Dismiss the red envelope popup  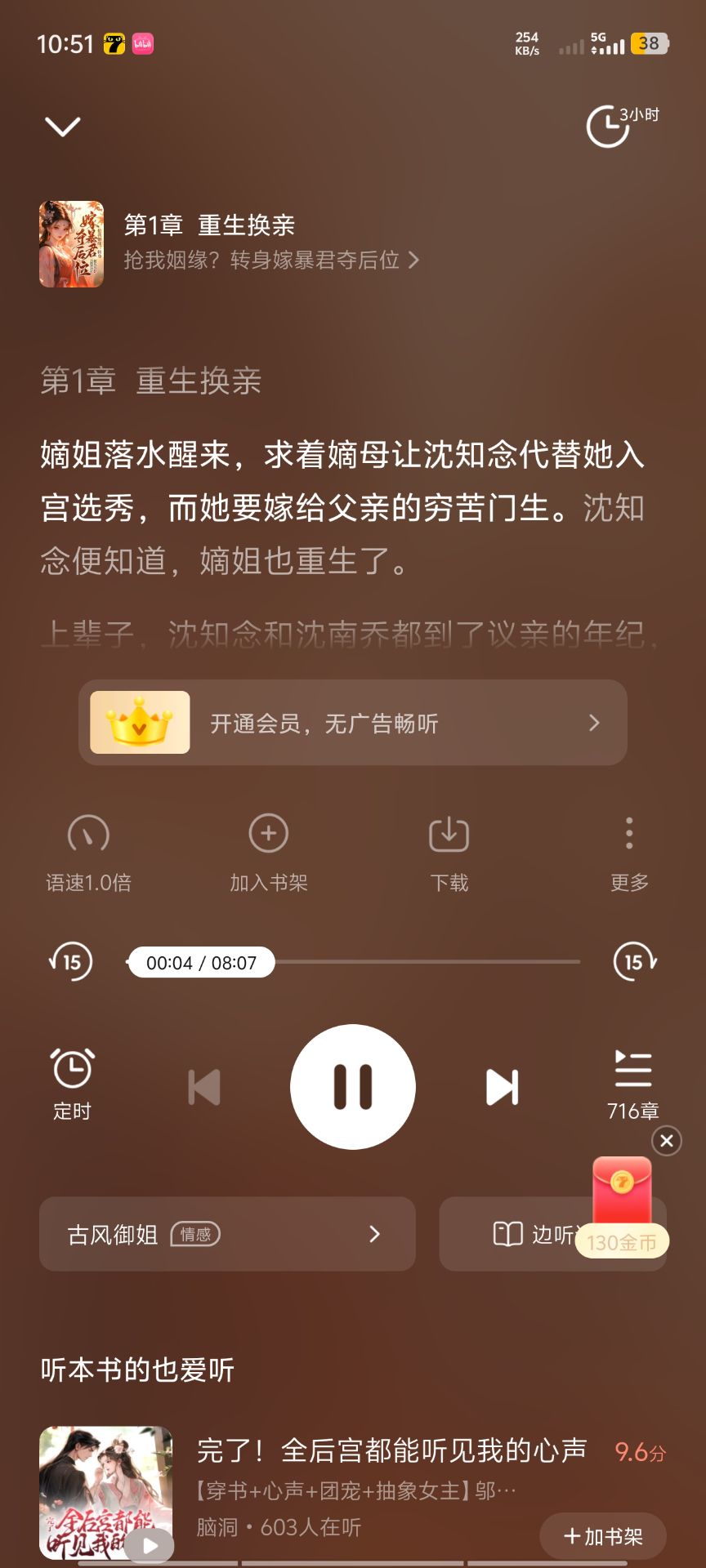pyautogui.click(x=667, y=1141)
